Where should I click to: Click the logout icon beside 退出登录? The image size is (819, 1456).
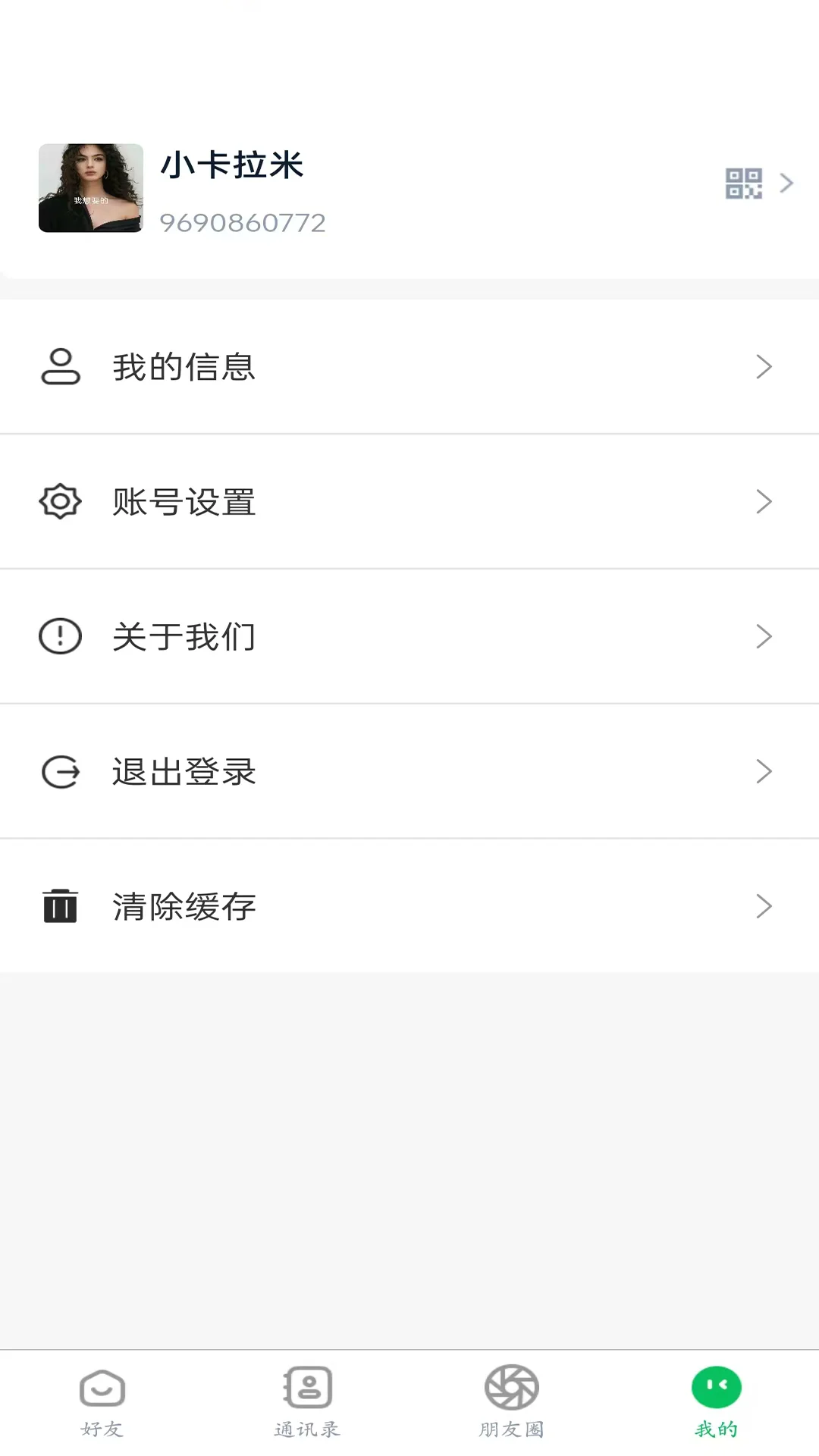click(x=60, y=771)
